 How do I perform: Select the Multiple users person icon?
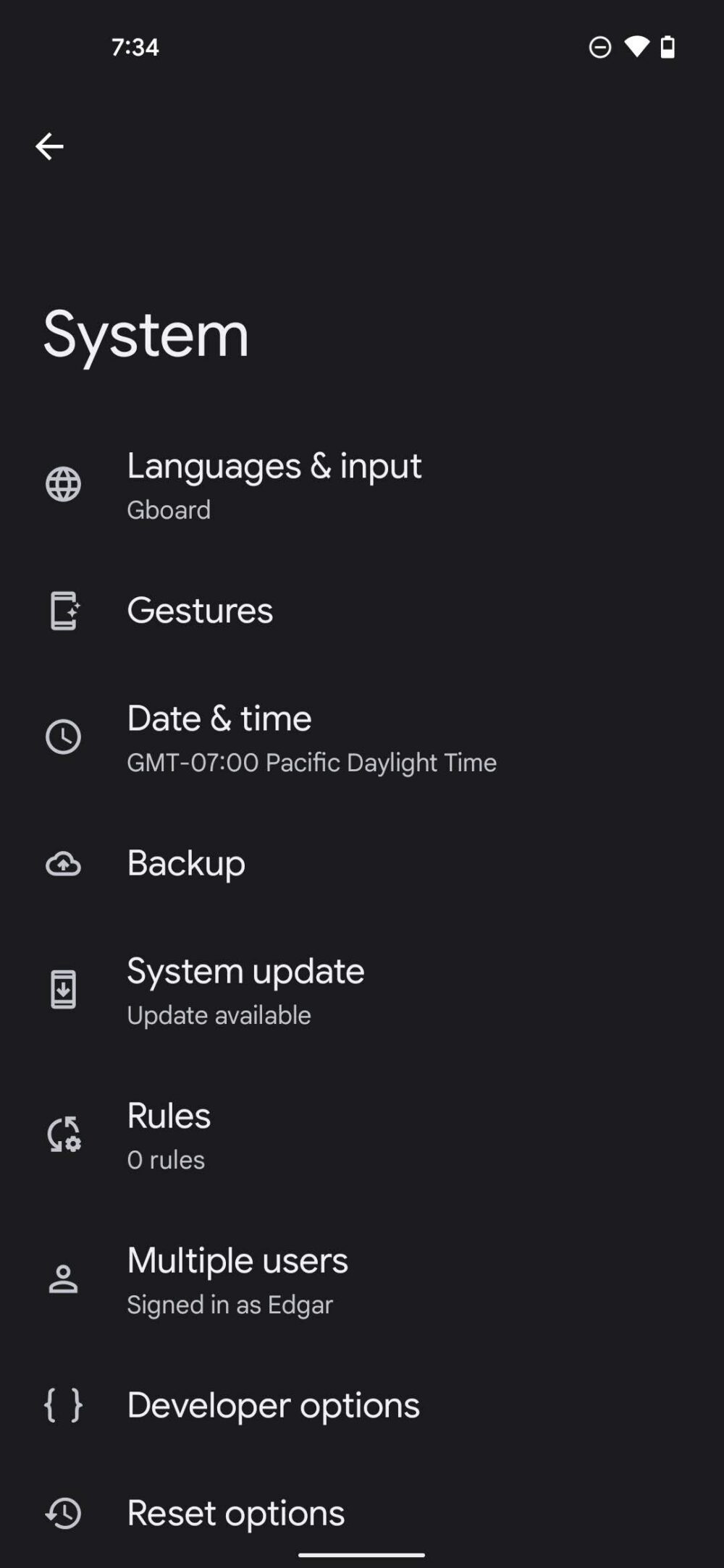click(64, 1278)
